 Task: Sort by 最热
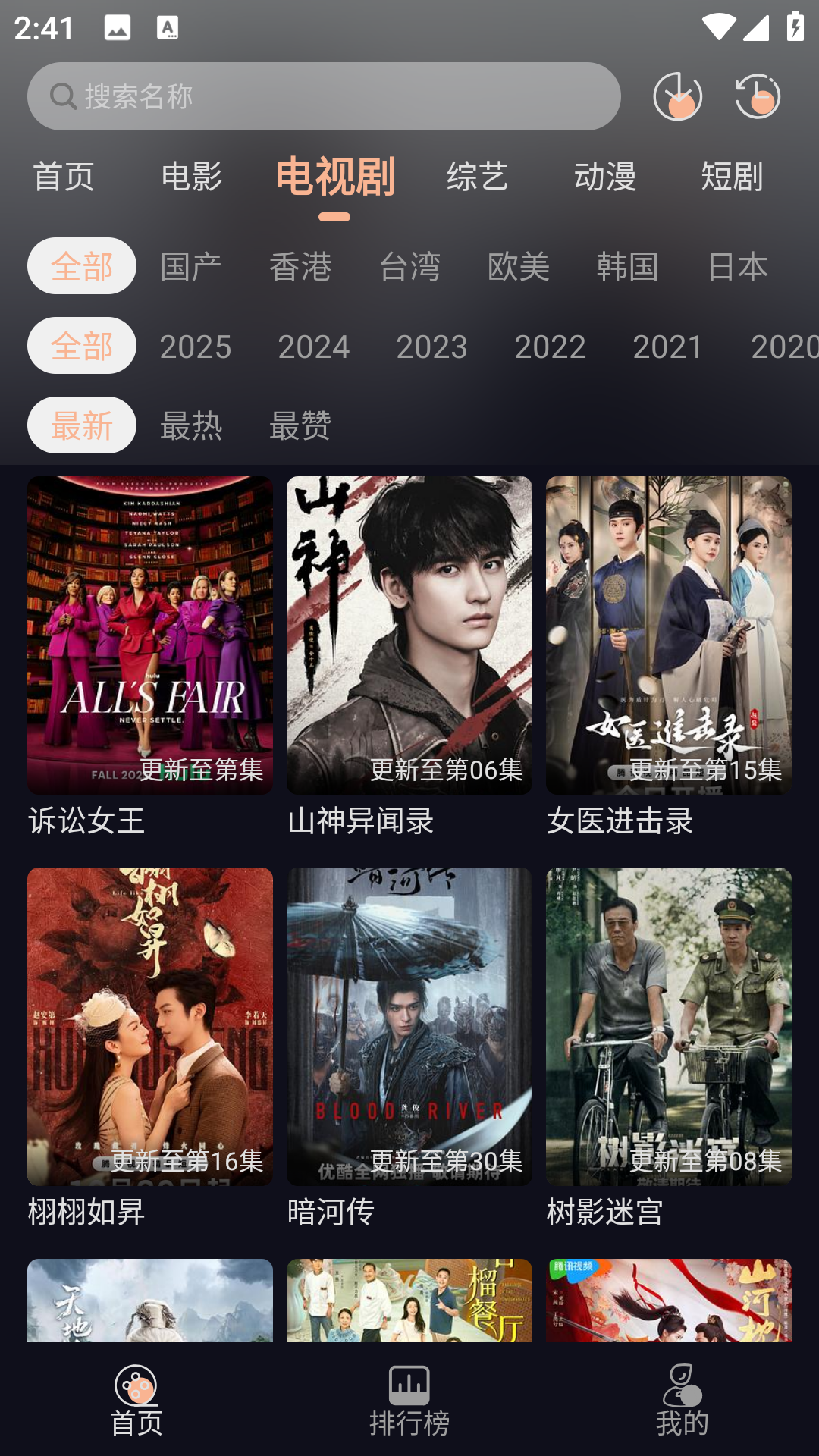click(x=191, y=425)
